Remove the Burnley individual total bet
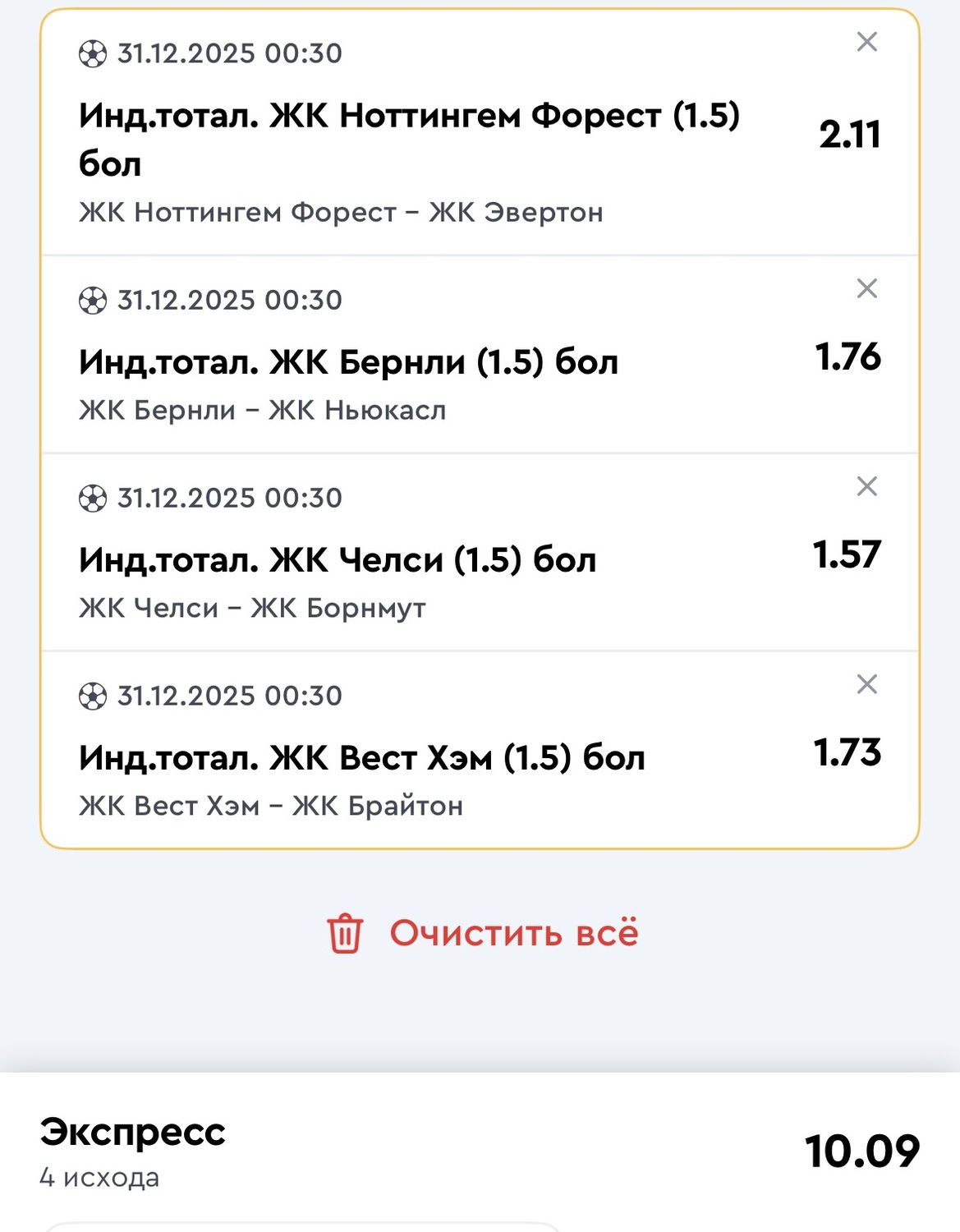Image resolution: width=960 pixels, height=1232 pixels. pos(866,288)
